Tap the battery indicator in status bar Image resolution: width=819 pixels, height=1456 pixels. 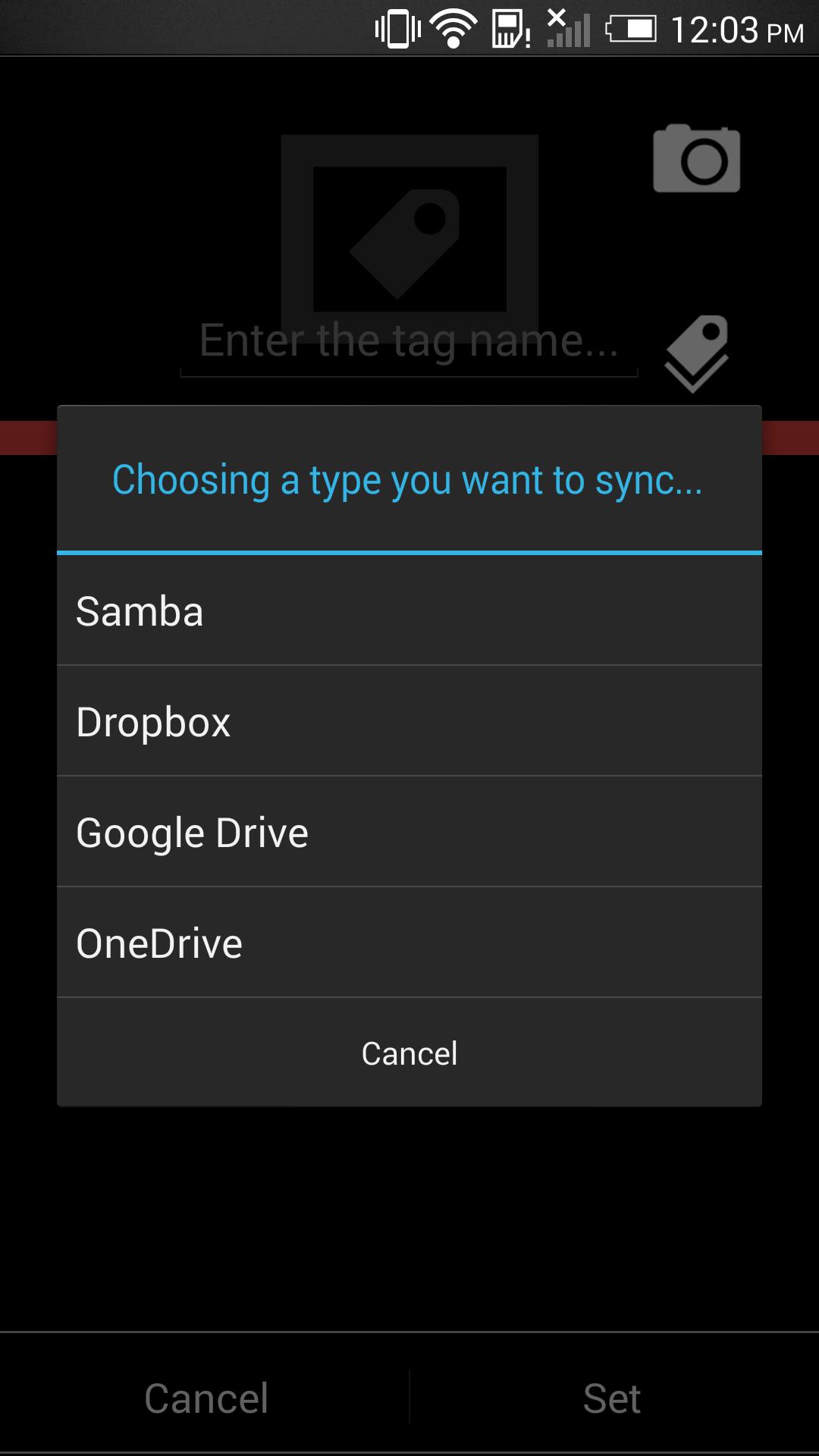pyautogui.click(x=632, y=29)
